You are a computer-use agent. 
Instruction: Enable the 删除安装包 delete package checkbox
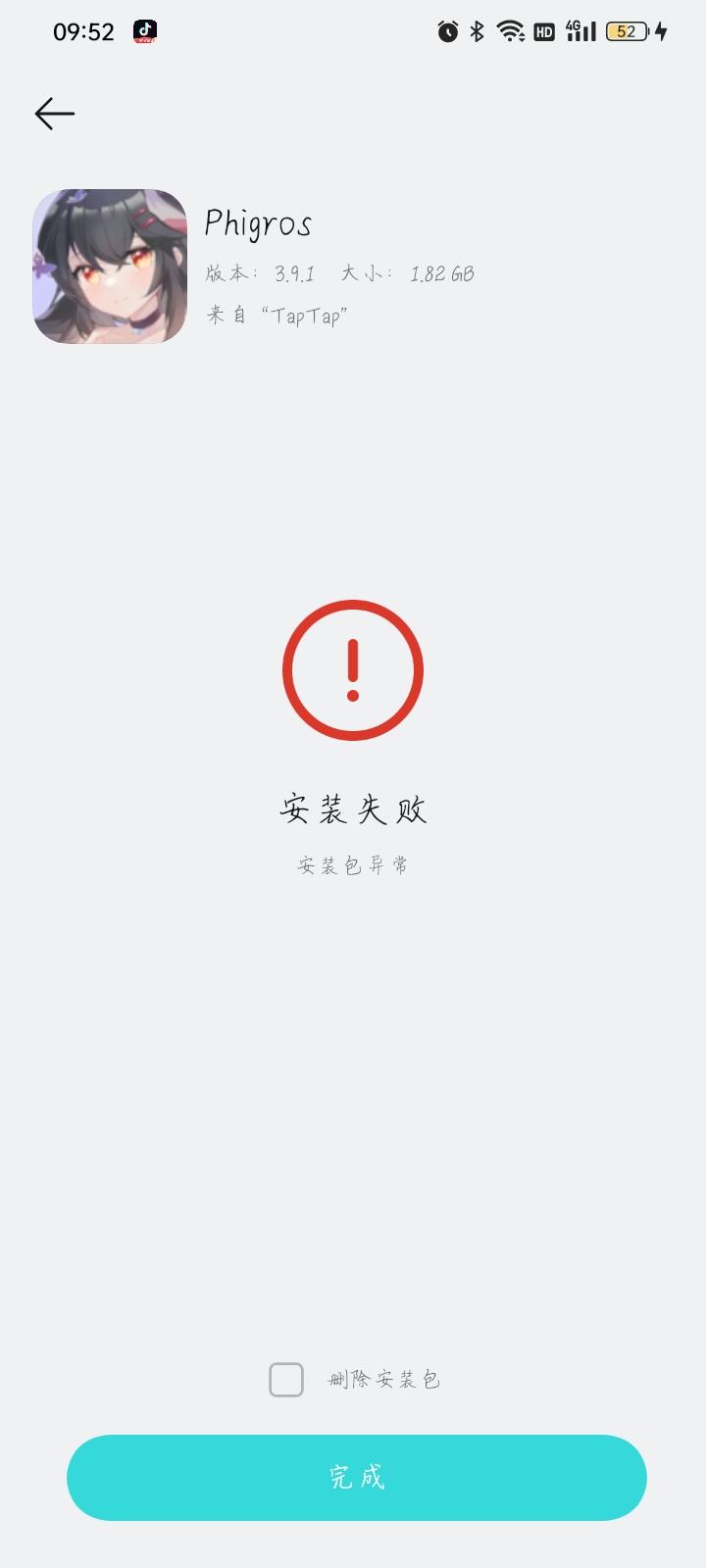coord(286,1379)
